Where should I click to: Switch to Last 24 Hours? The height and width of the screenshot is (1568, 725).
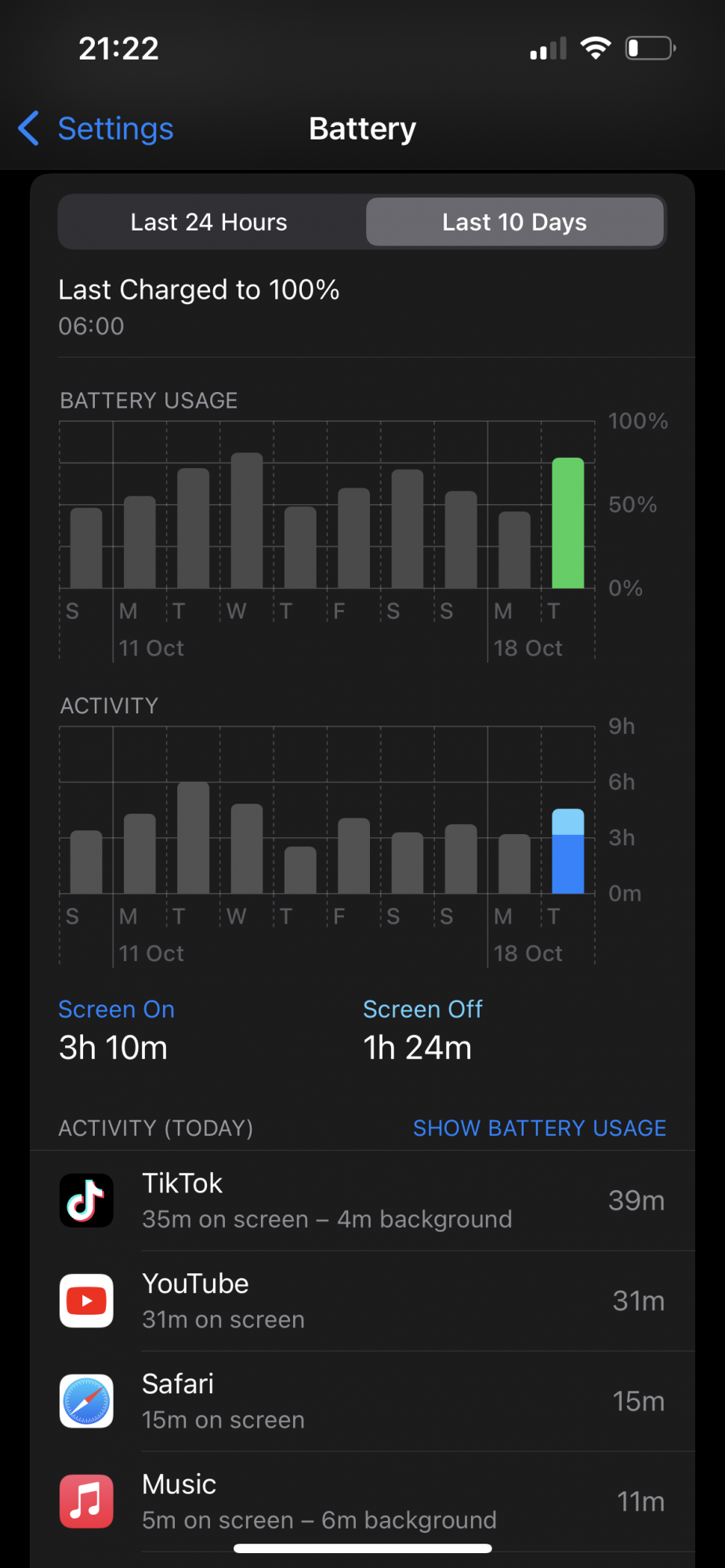pos(209,223)
